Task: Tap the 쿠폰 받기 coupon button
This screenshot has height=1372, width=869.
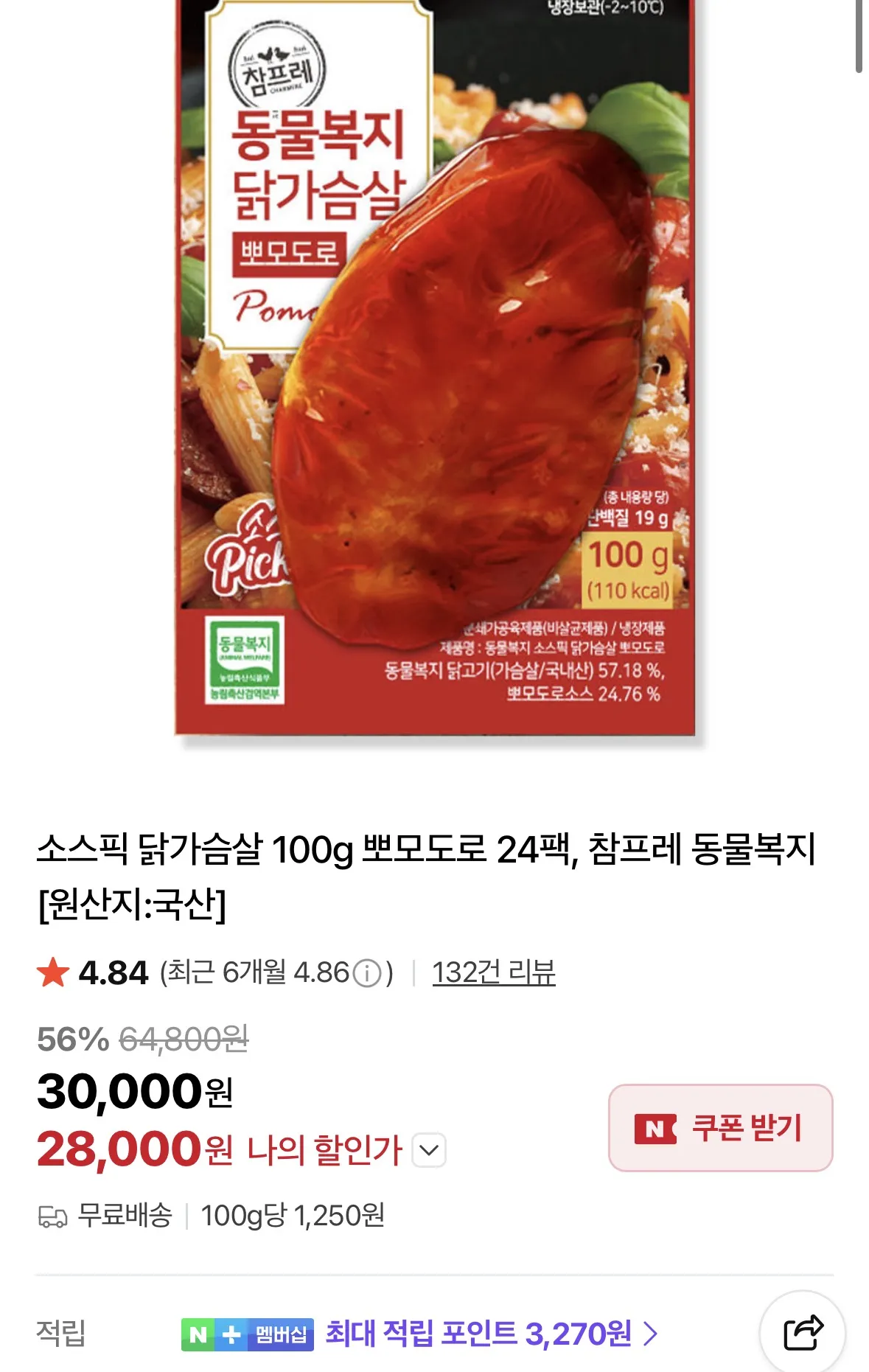Action: [720, 1127]
